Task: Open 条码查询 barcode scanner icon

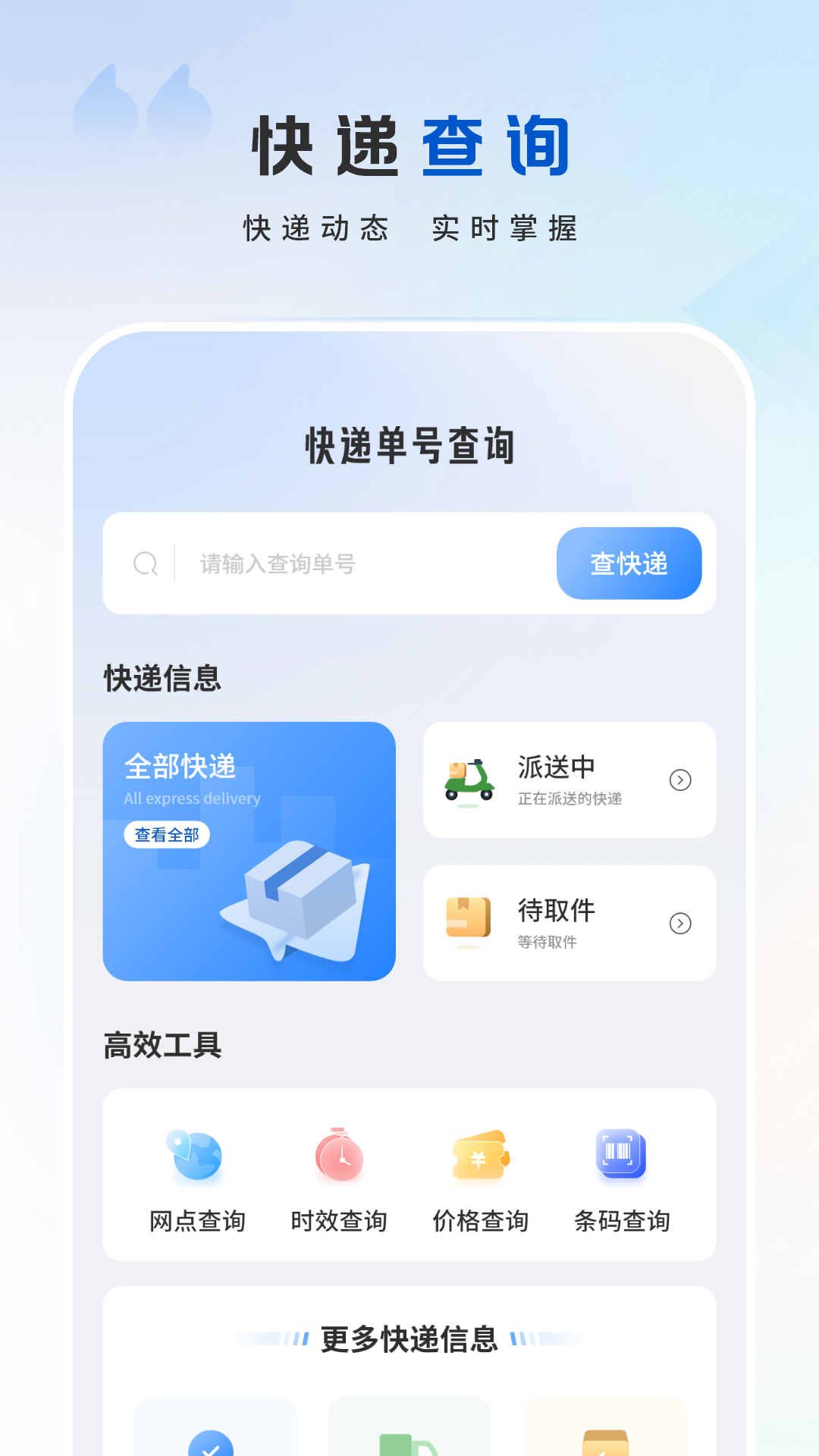Action: click(x=622, y=1155)
